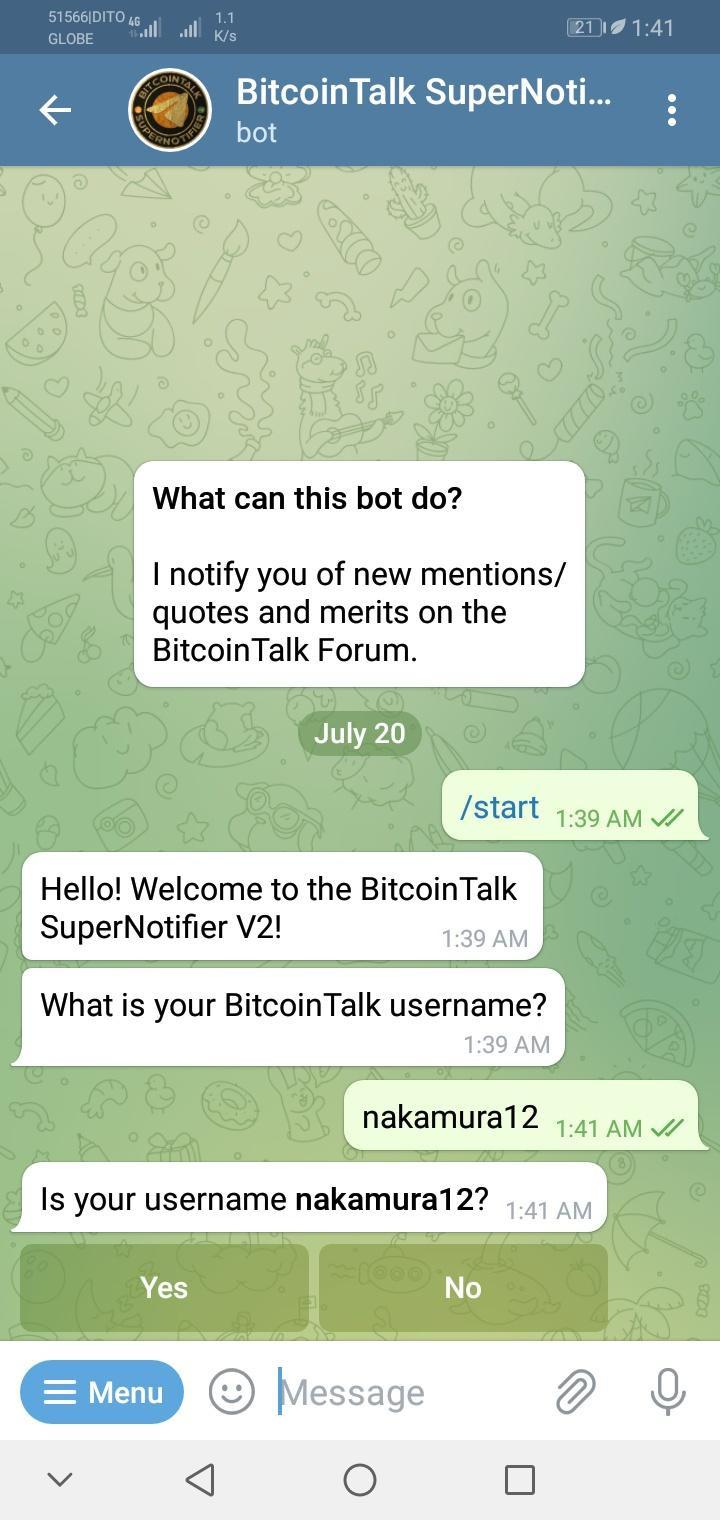720x1520 pixels.
Task: Attach a file with the paperclip
Action: 575,1392
